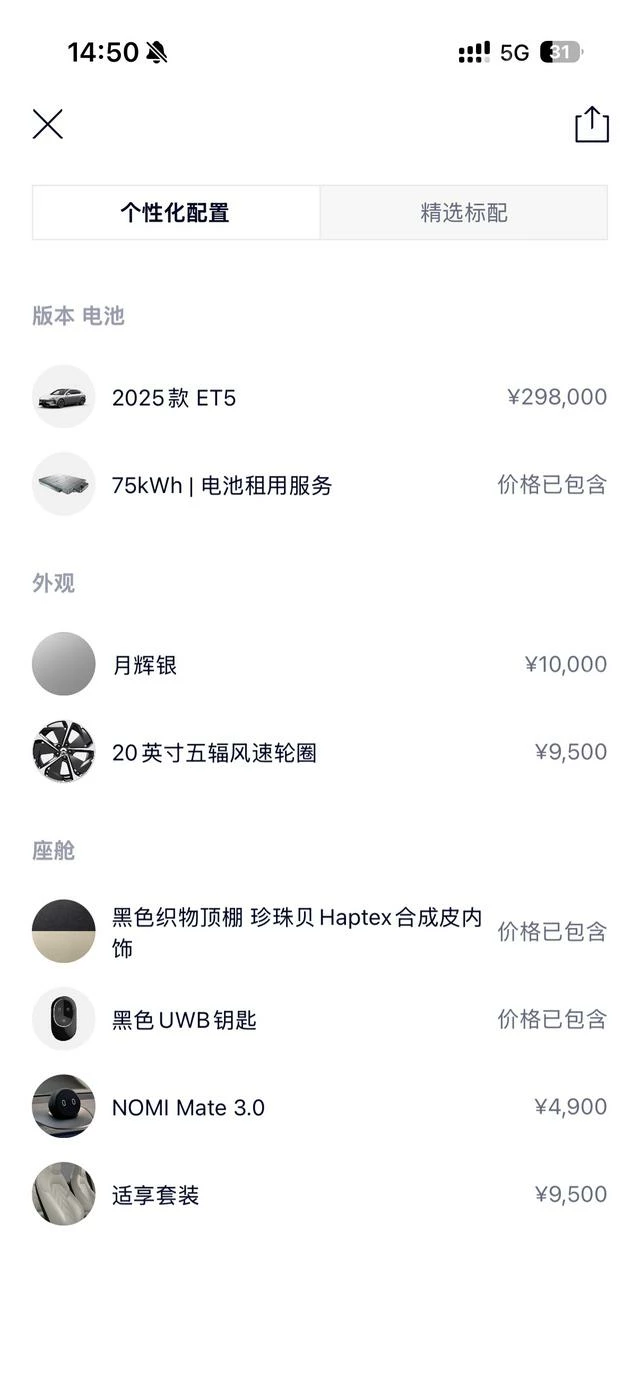Switch to the 精选标配 tab
Viewport: 640px width, 1391px height.
coord(463,212)
